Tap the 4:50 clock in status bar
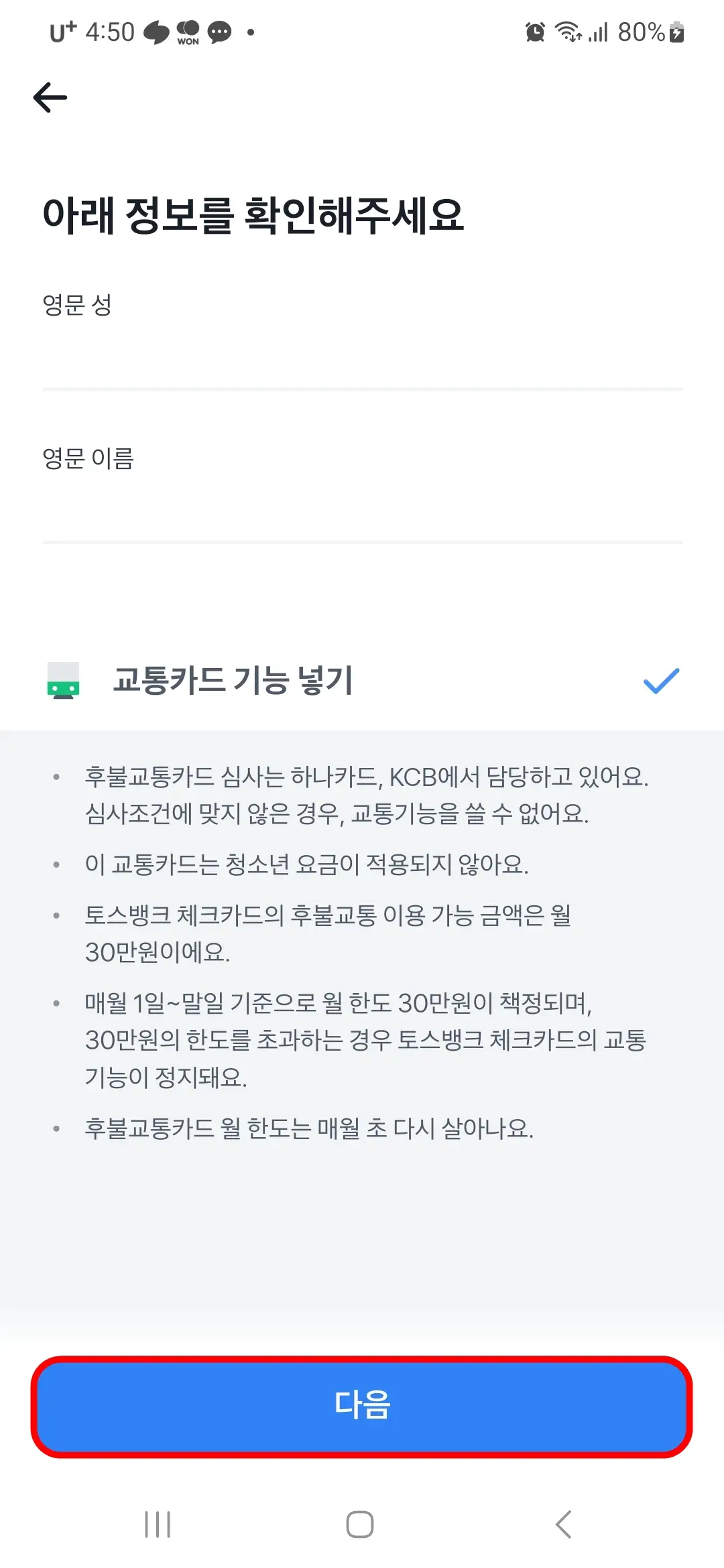The width and height of the screenshot is (724, 1568). coord(111,30)
